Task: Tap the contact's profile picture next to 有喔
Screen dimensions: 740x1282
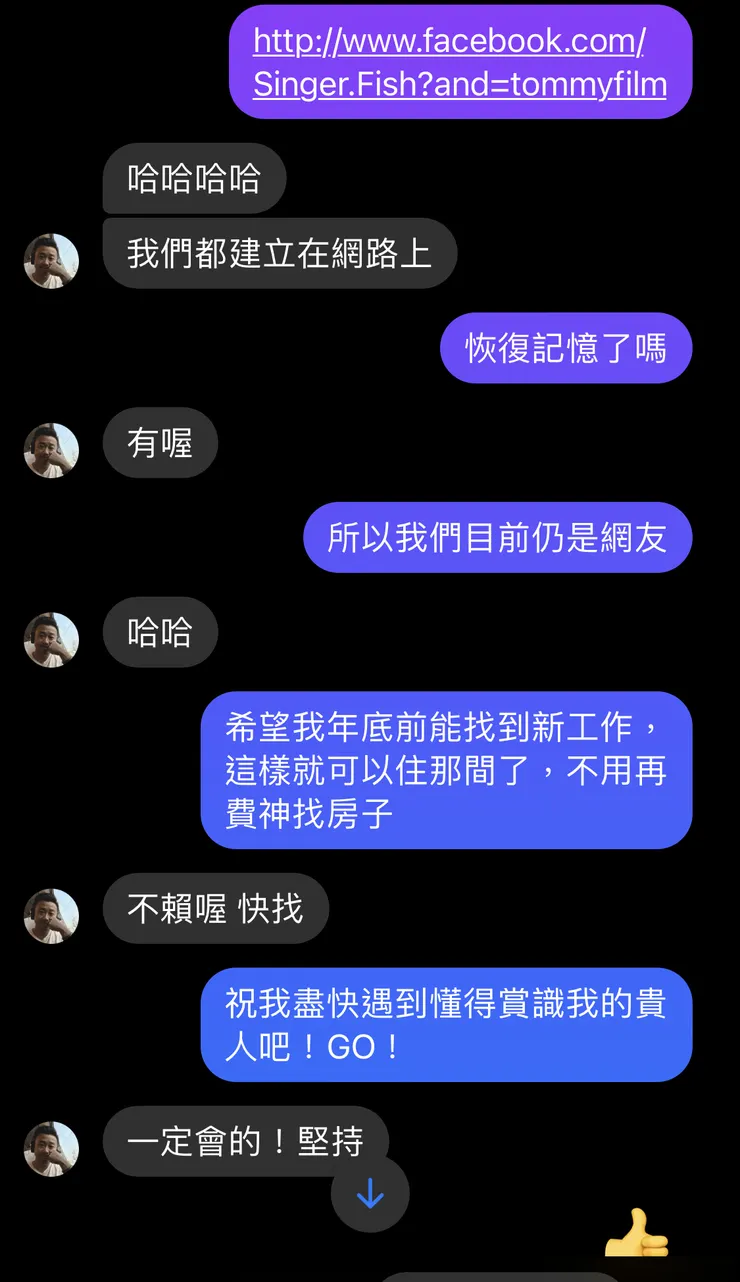Action: (x=50, y=449)
